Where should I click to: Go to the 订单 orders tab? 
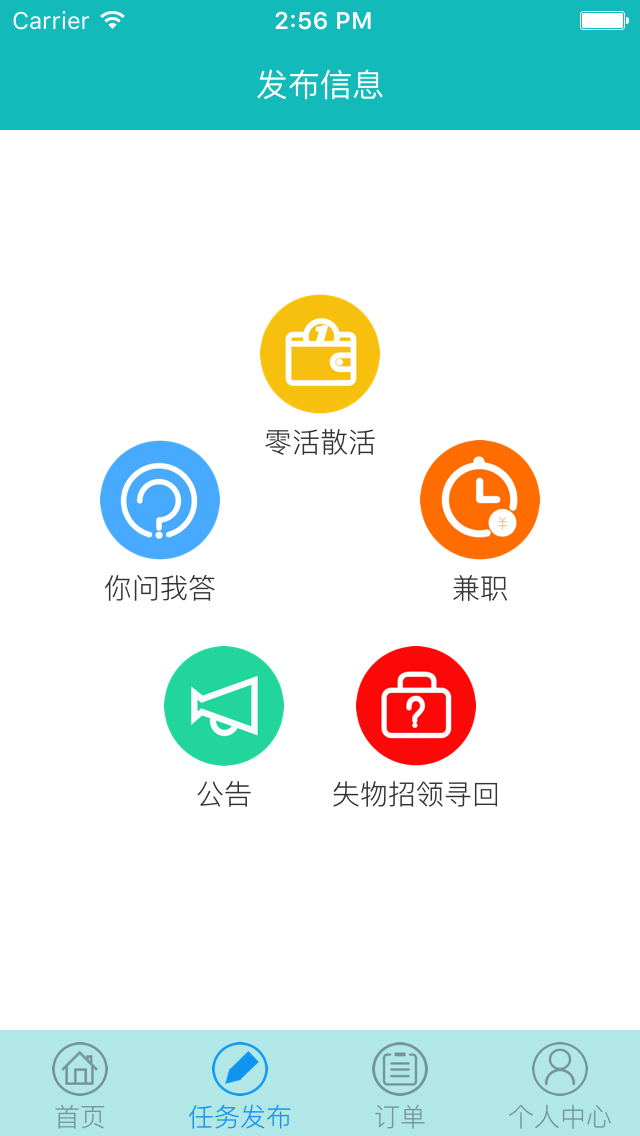pos(400,1084)
